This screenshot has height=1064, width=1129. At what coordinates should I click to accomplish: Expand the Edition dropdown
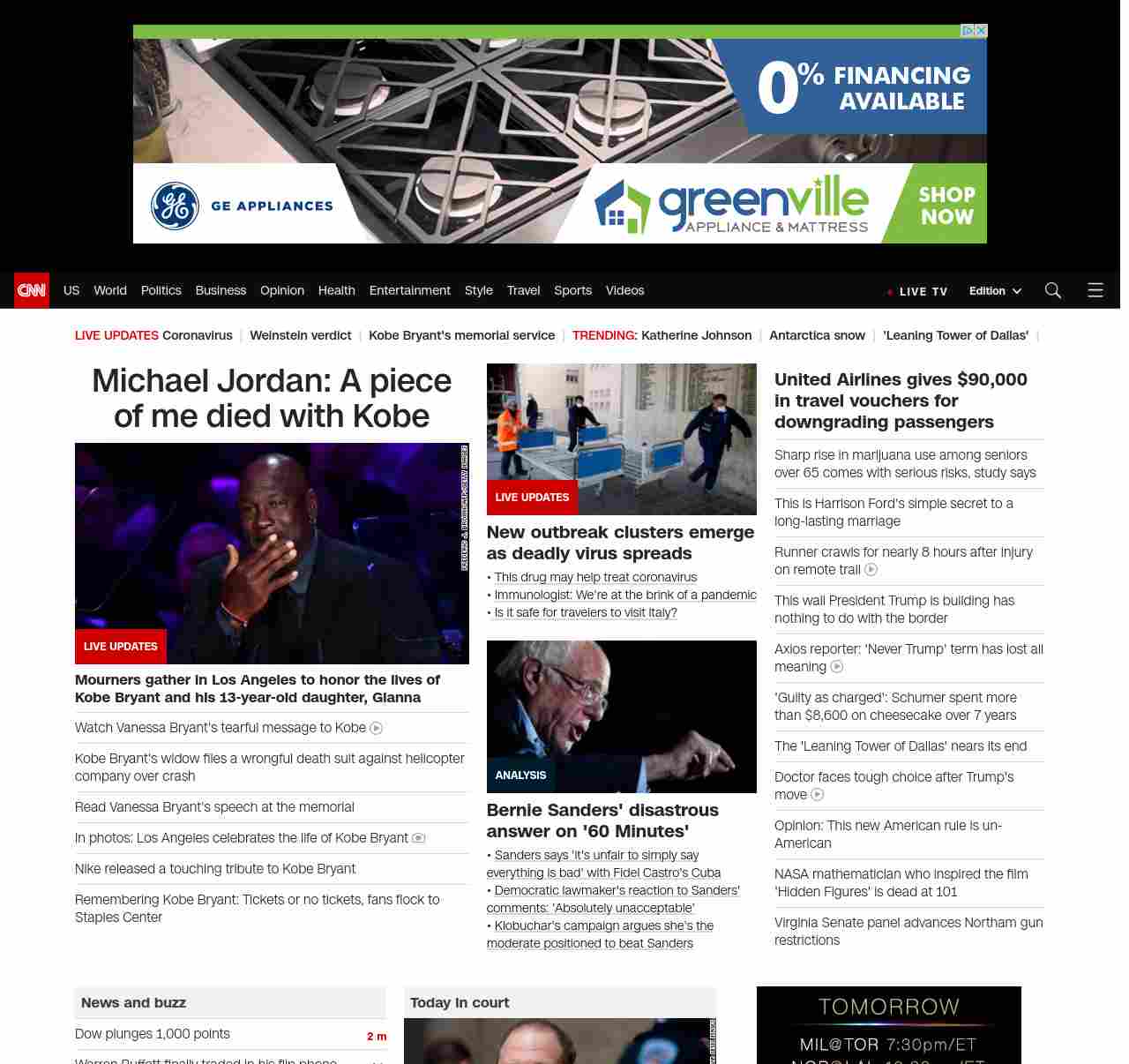pos(994,291)
